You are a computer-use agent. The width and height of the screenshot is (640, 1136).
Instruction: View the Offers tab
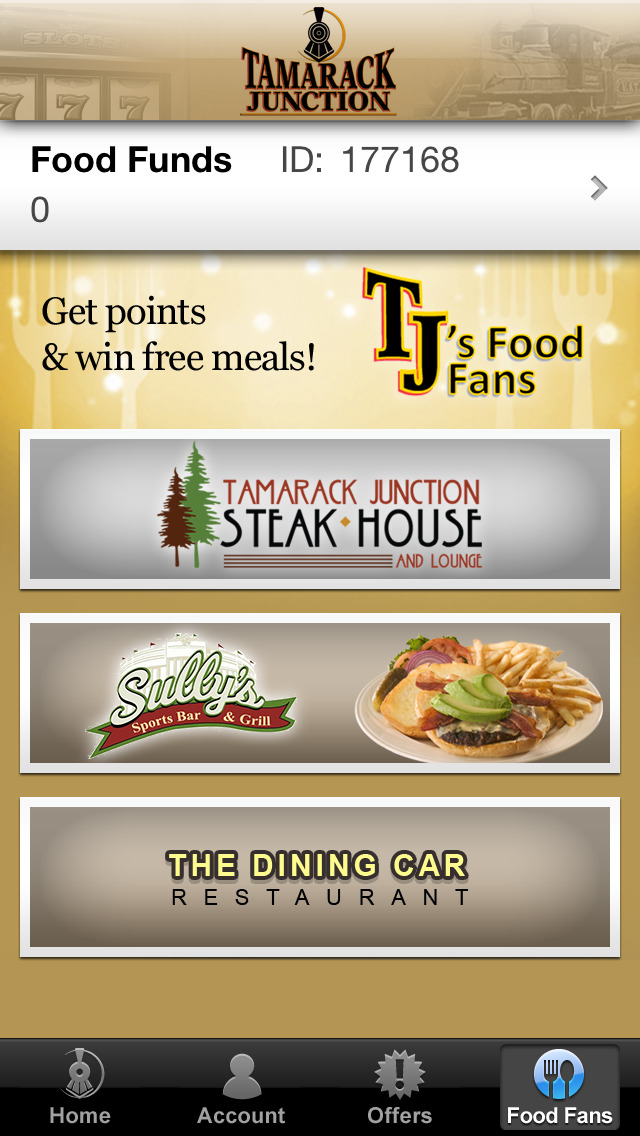[399, 1087]
